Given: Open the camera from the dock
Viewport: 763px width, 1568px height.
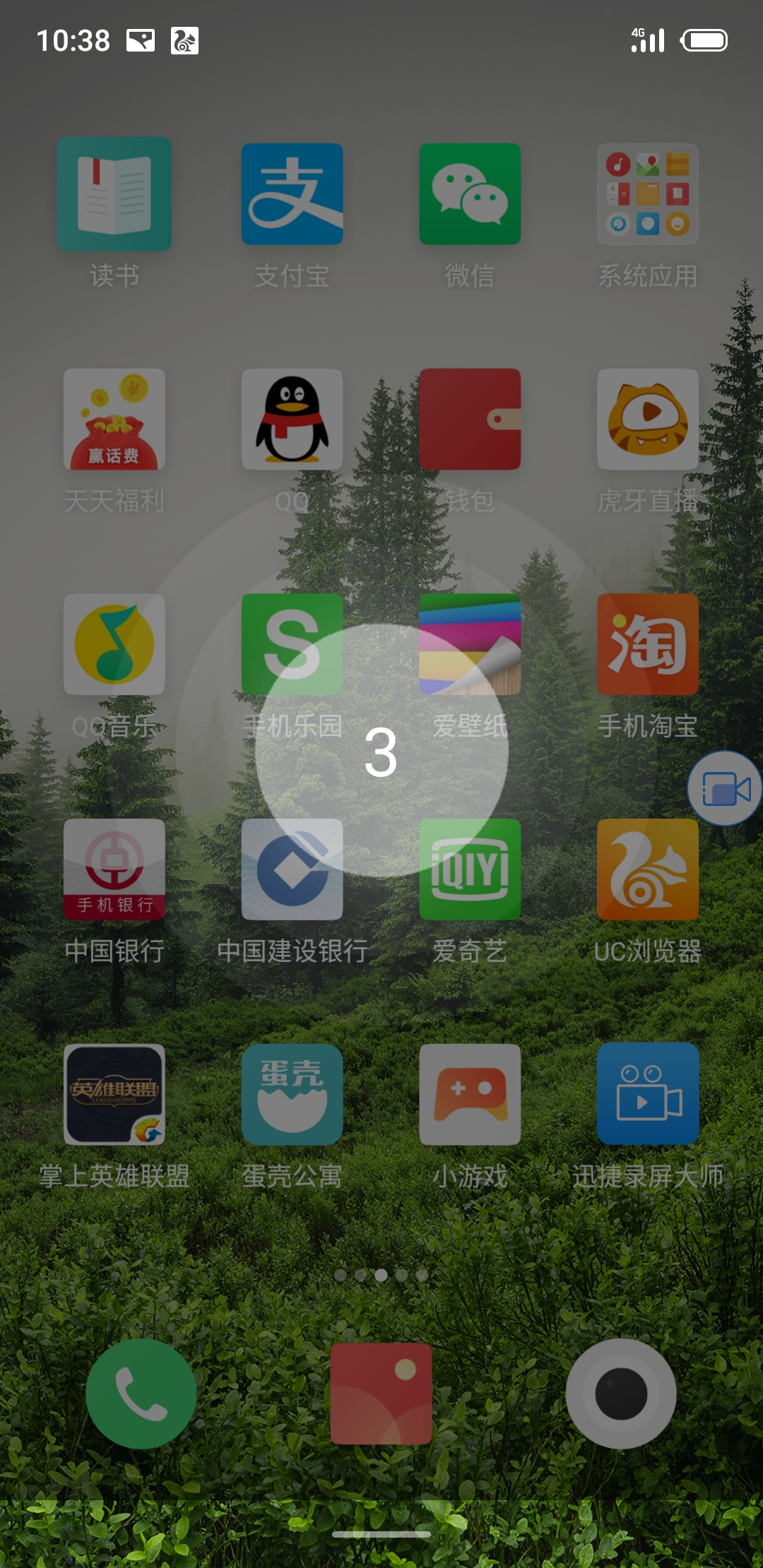Looking at the screenshot, I should (x=621, y=1394).
